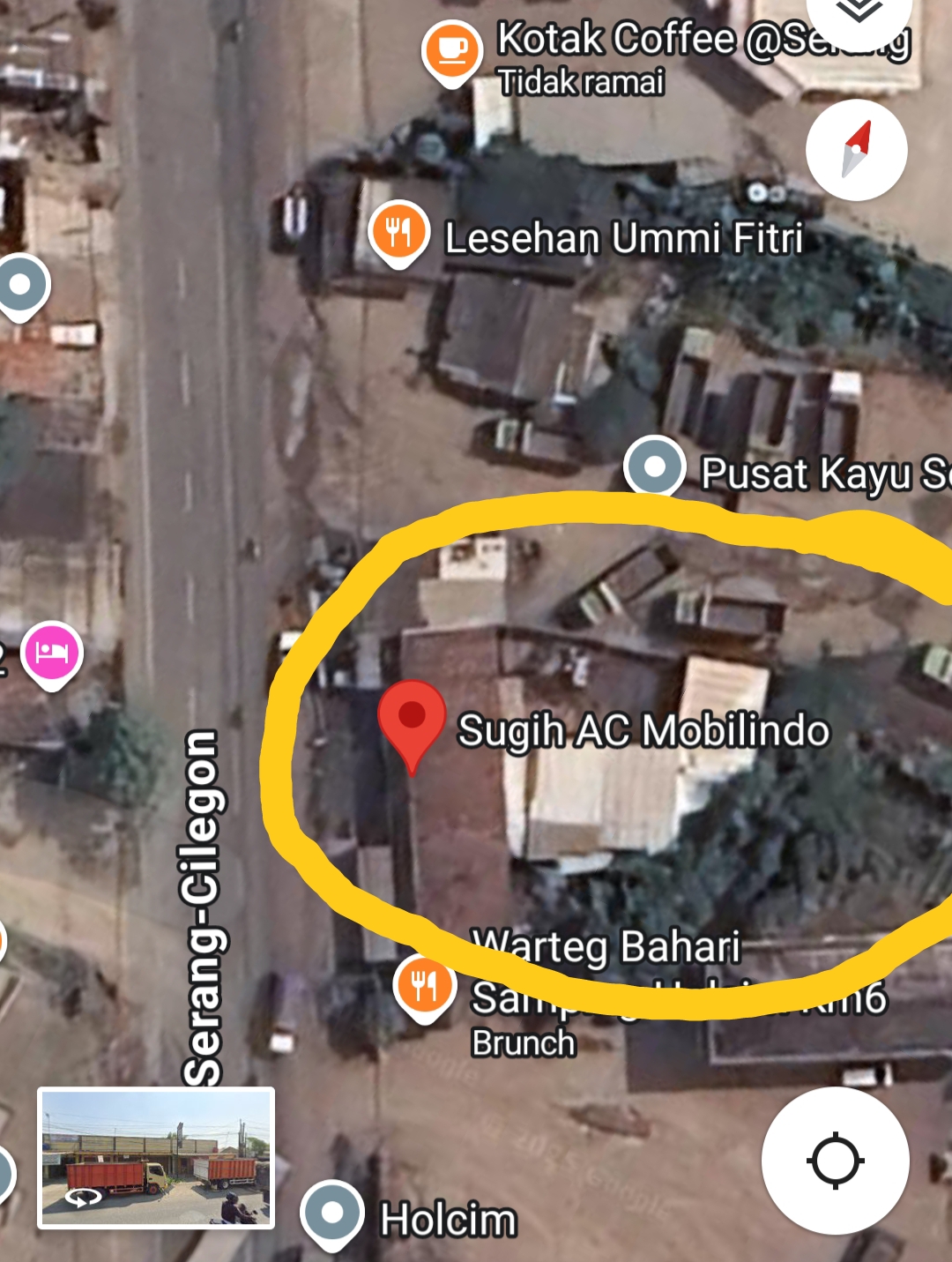Tap the compass to reset orientation
This screenshot has height=1262, width=952.
coord(856,149)
